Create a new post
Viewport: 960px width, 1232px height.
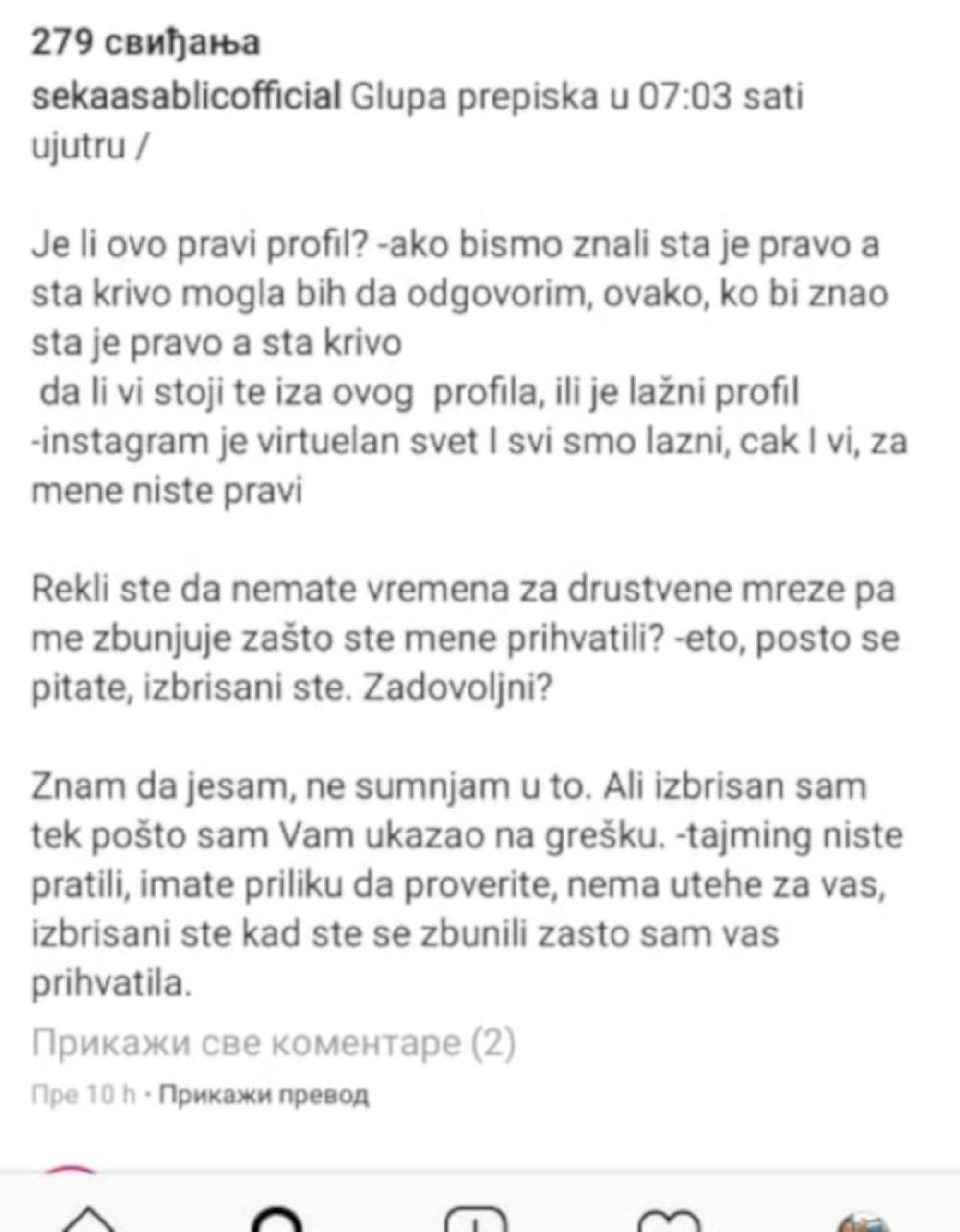[x=475, y=1220]
